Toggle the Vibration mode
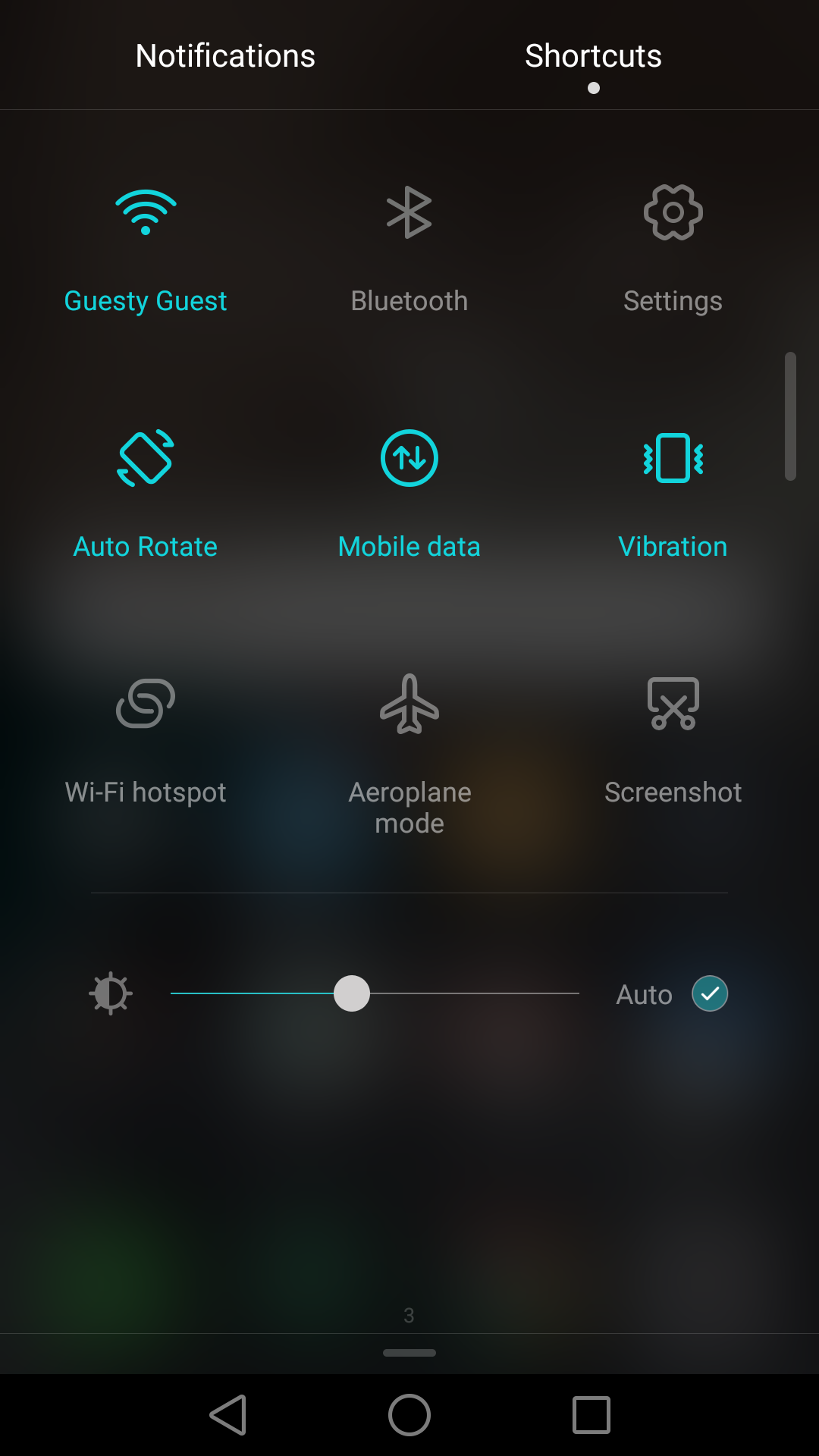The width and height of the screenshot is (819, 1456). click(673, 494)
